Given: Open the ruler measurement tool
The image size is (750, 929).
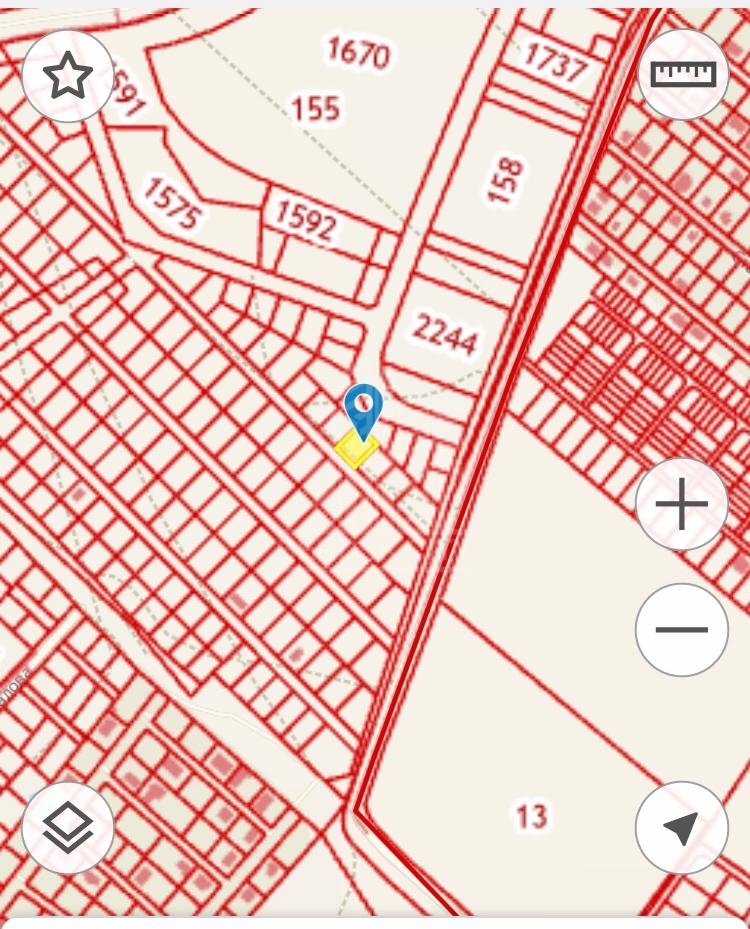Looking at the screenshot, I should (683, 75).
